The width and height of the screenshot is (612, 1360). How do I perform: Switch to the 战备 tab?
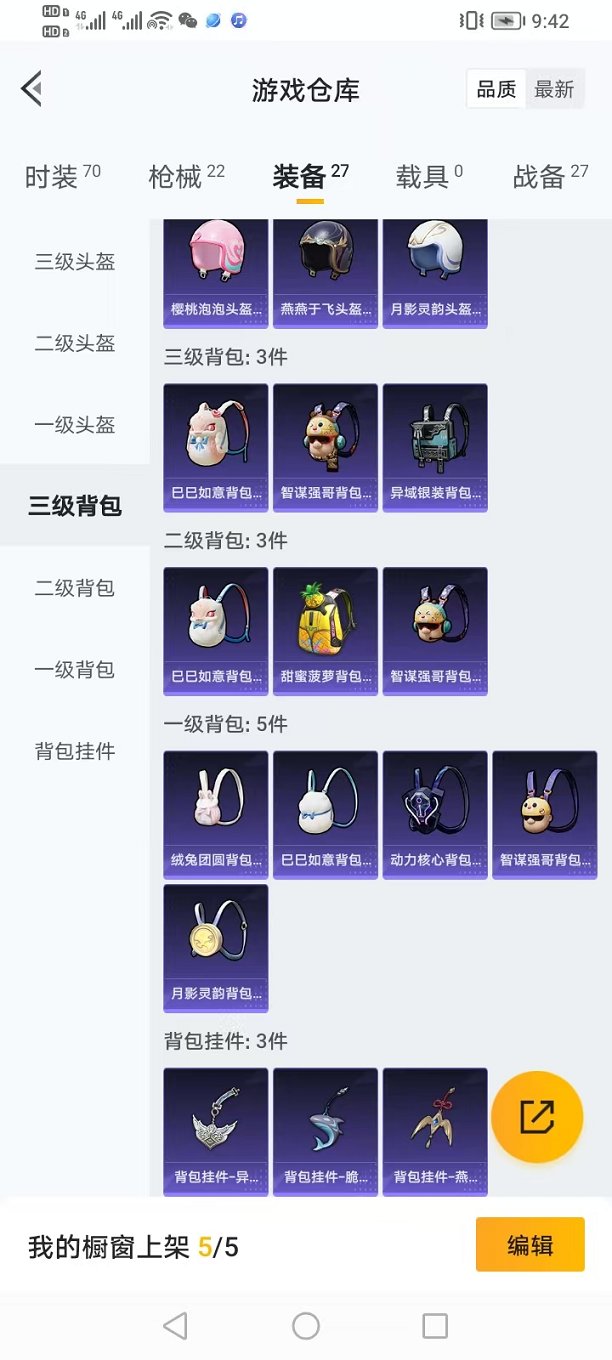pos(550,177)
